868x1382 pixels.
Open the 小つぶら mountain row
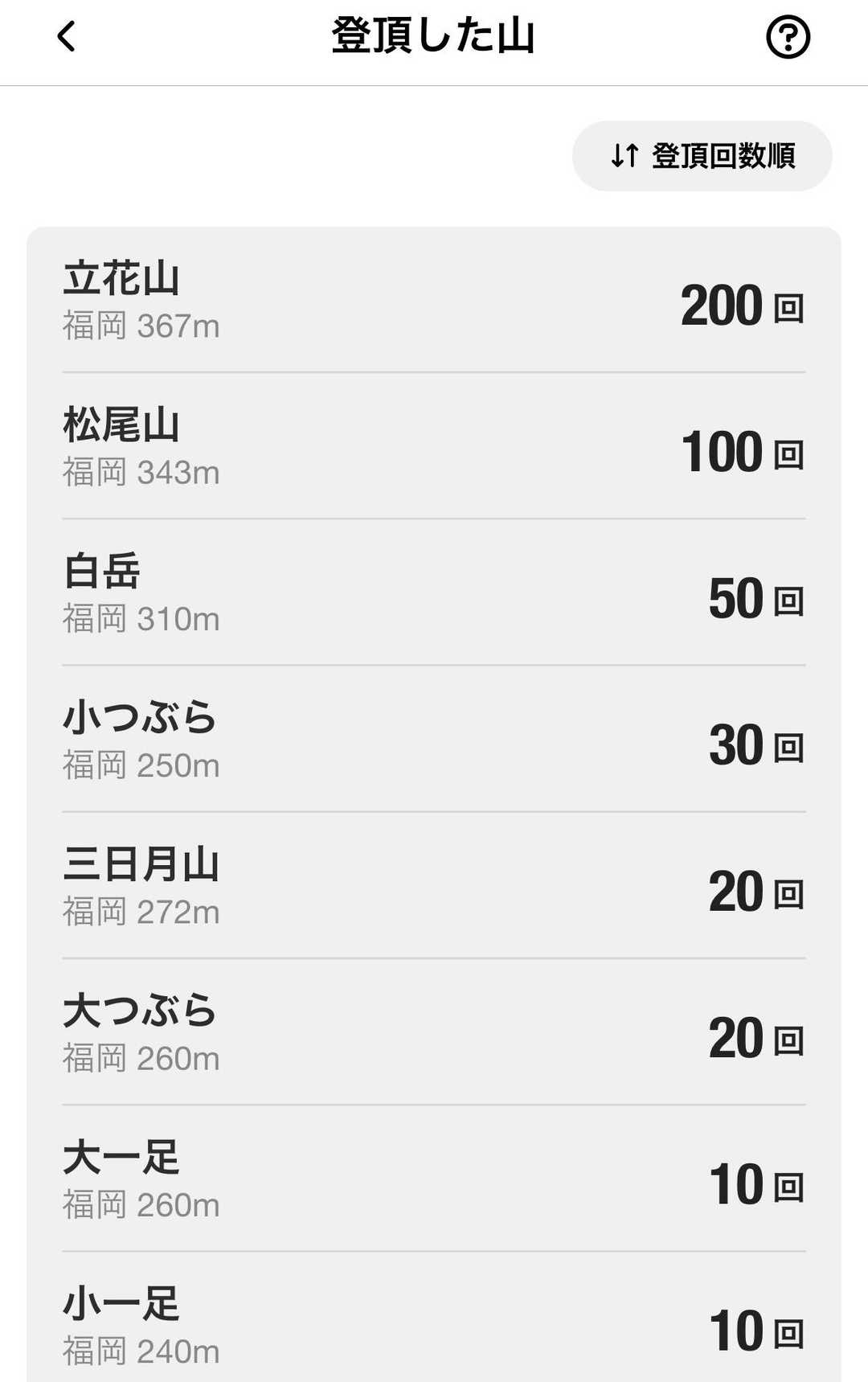[434, 740]
